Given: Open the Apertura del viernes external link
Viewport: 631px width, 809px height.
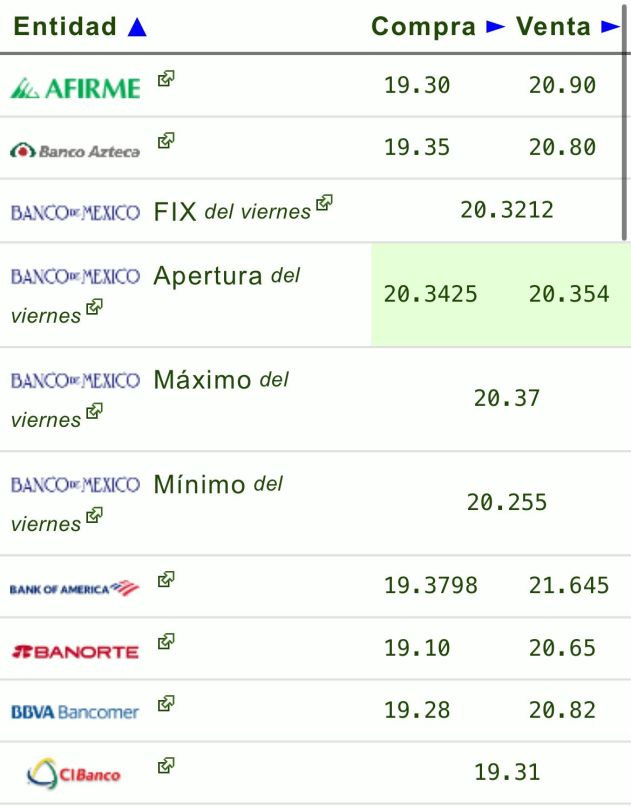Looking at the screenshot, I should click(x=94, y=308).
